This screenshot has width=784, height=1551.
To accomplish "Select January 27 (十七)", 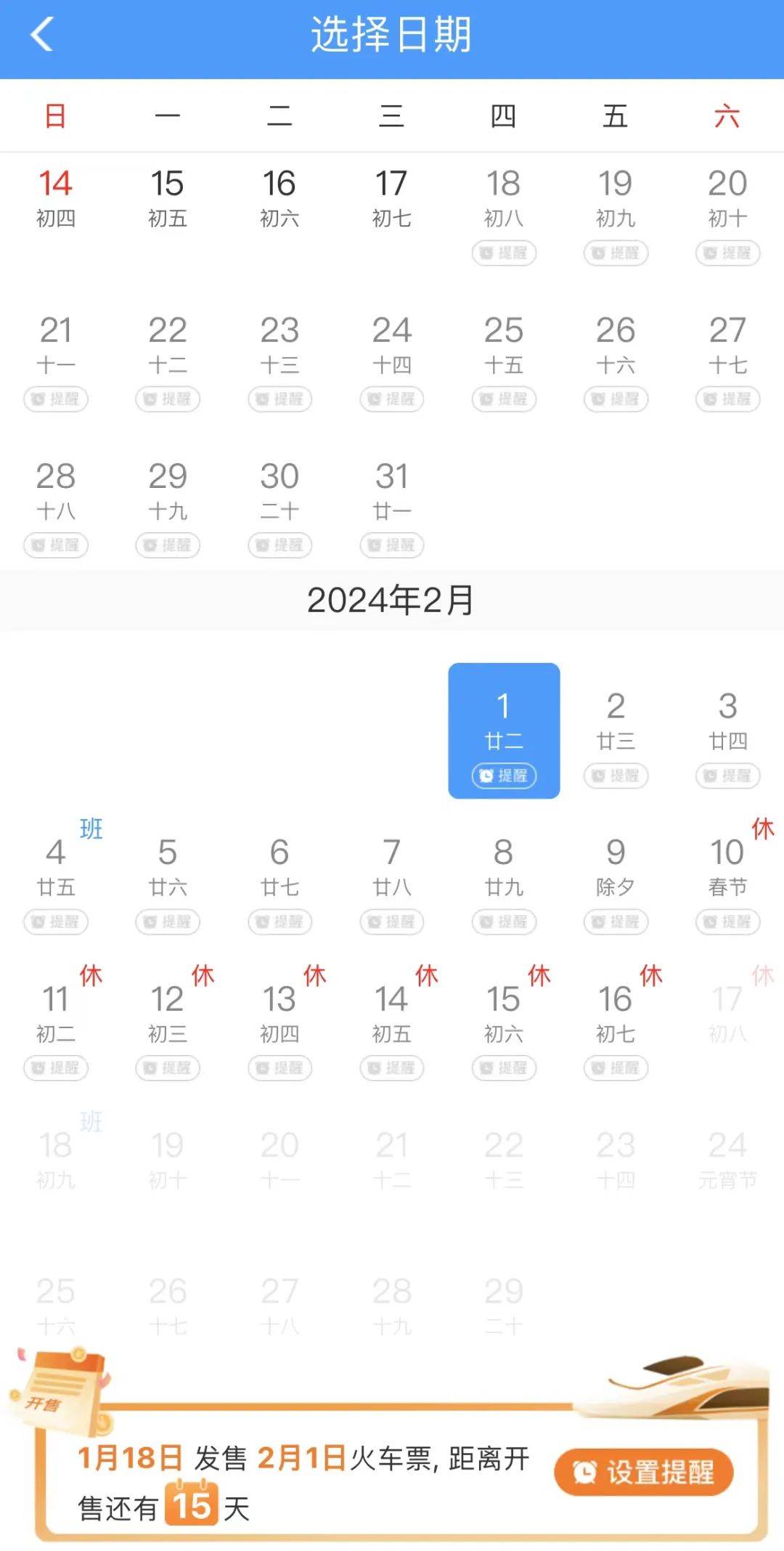I will pyautogui.click(x=727, y=343).
